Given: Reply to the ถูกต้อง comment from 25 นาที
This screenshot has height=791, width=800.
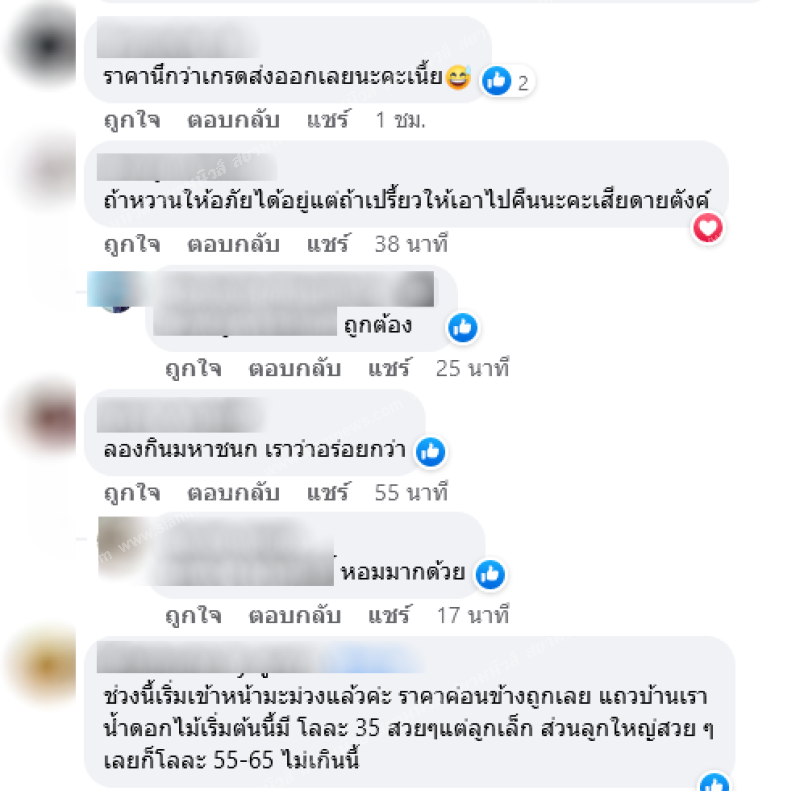Looking at the screenshot, I should pyautogui.click(x=293, y=368).
